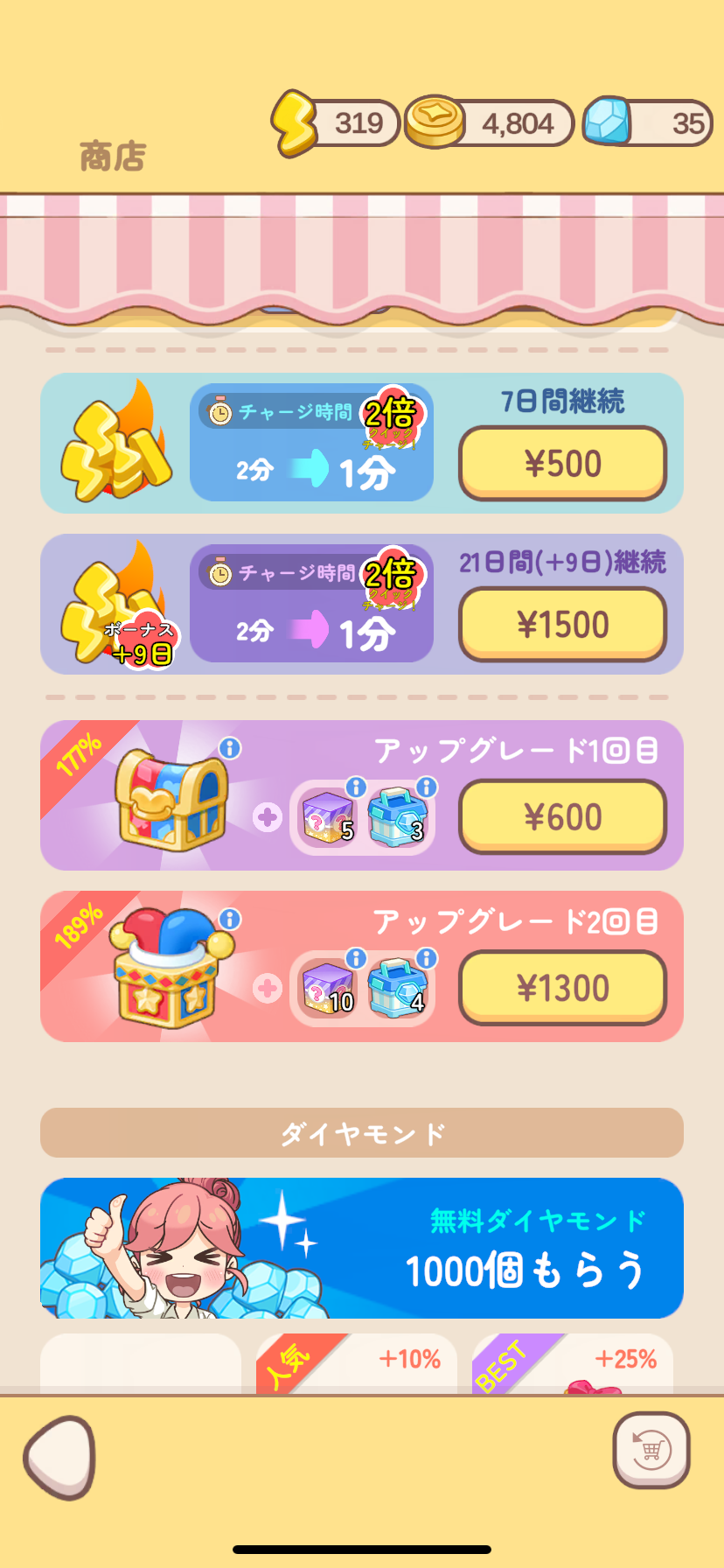724x1568 pixels.
Task: Show info for the blue case with 4
Action: click(426, 957)
